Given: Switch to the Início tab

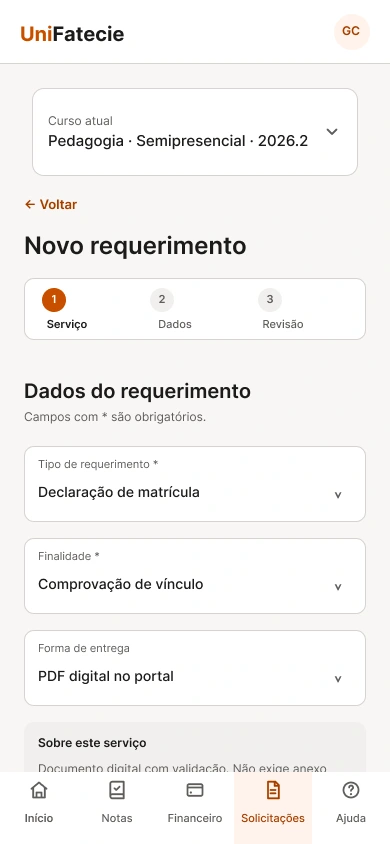Looking at the screenshot, I should 39,803.
